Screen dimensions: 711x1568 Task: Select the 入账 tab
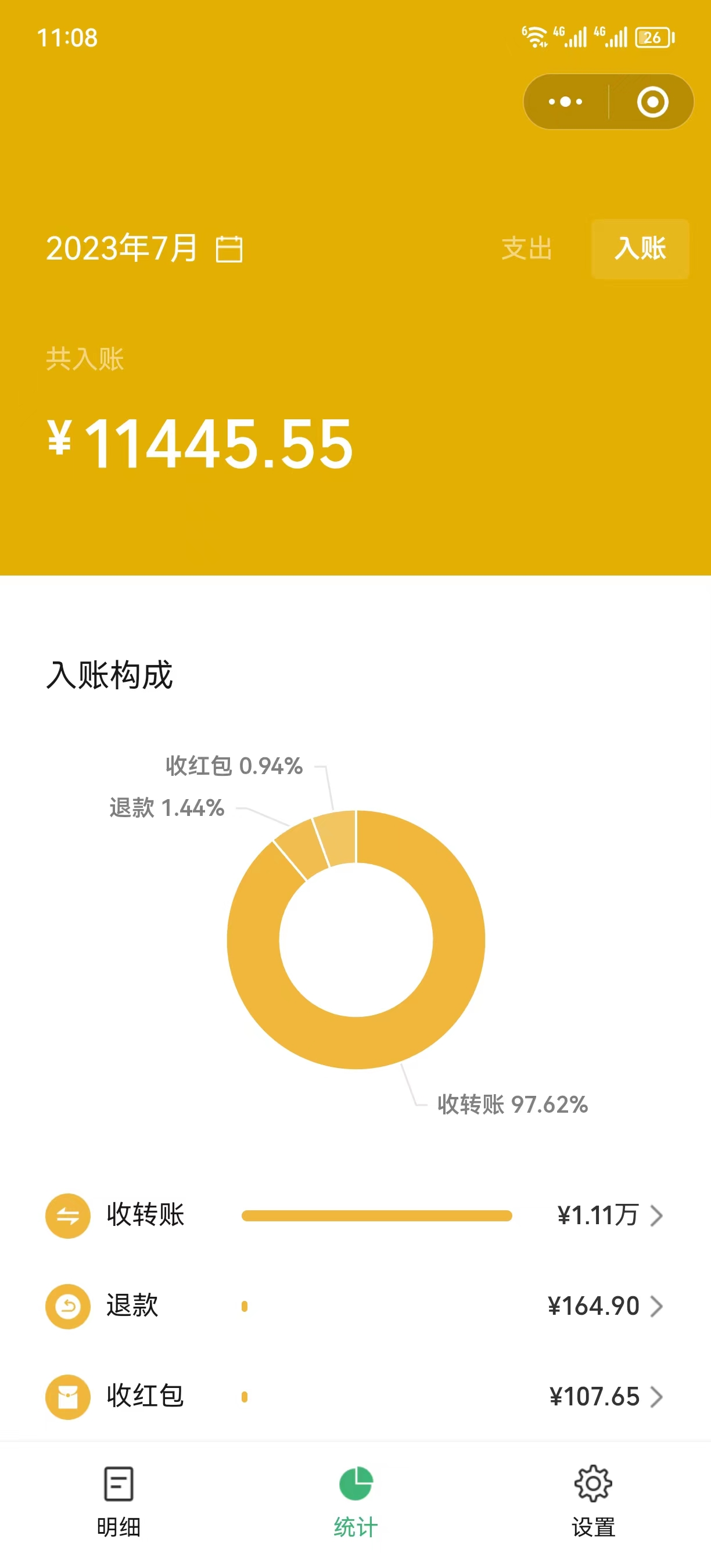pyautogui.click(x=640, y=249)
